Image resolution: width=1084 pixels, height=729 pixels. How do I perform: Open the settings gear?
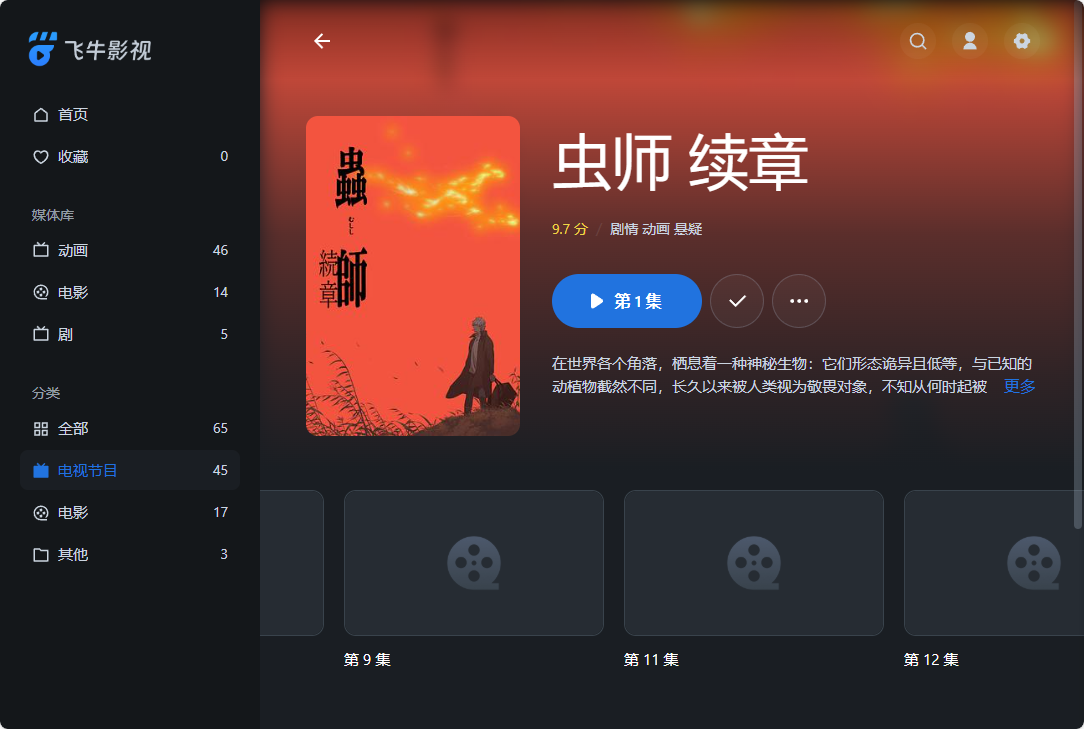tap(1021, 41)
